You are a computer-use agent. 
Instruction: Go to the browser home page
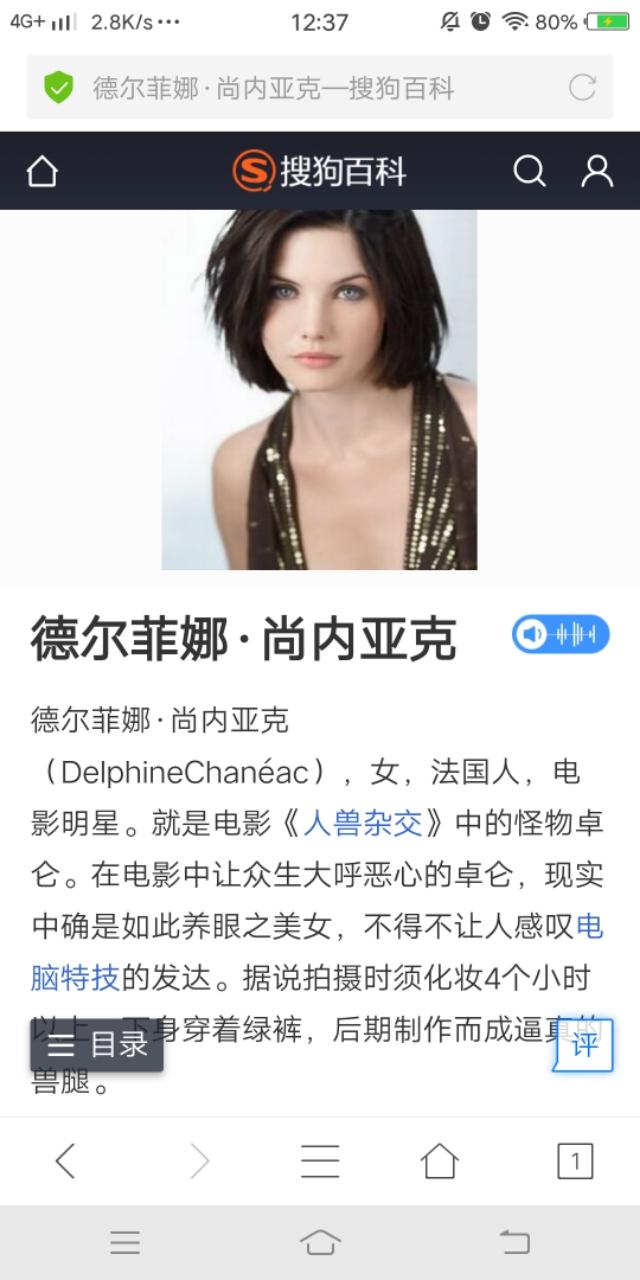[x=439, y=1161]
